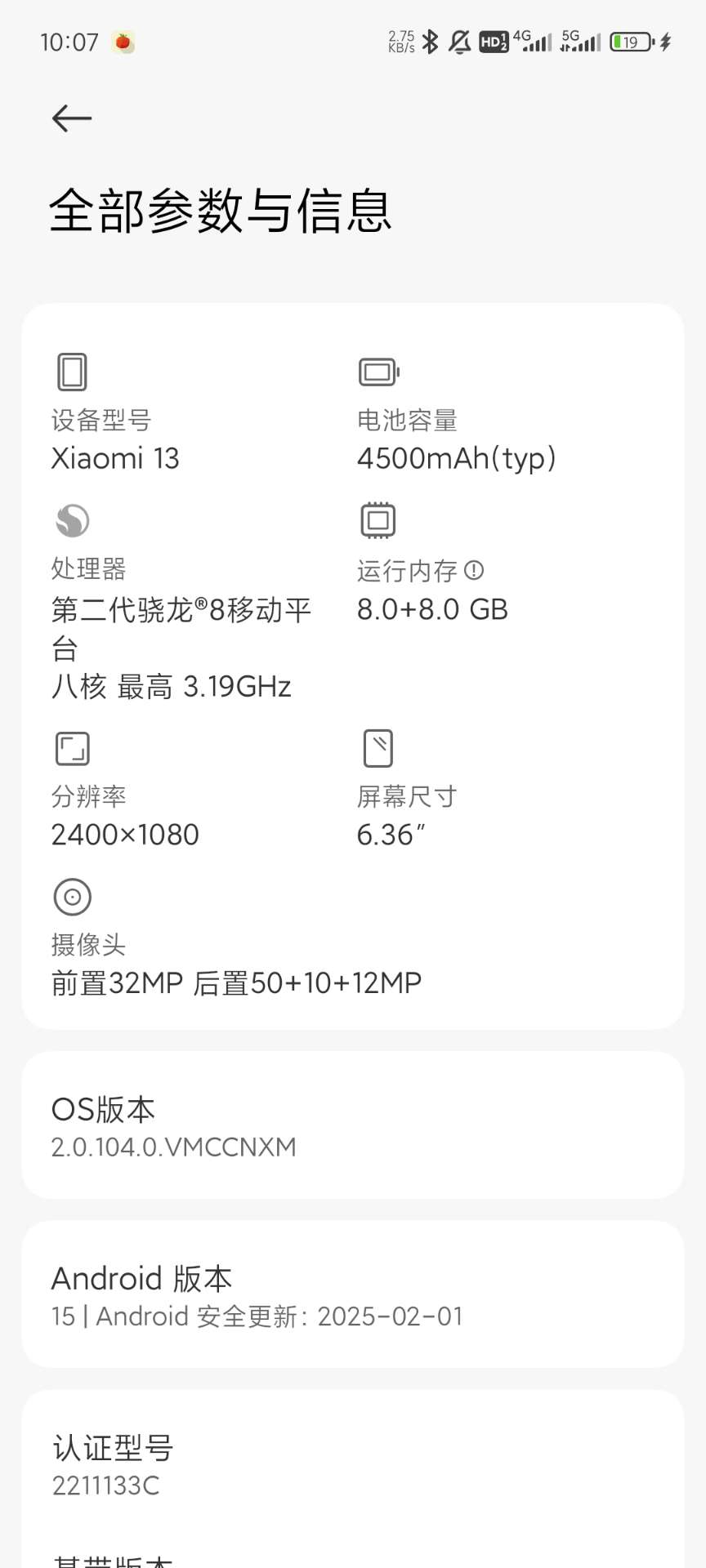Go back using the arrow icon
The image size is (706, 1568).
pos(72,118)
